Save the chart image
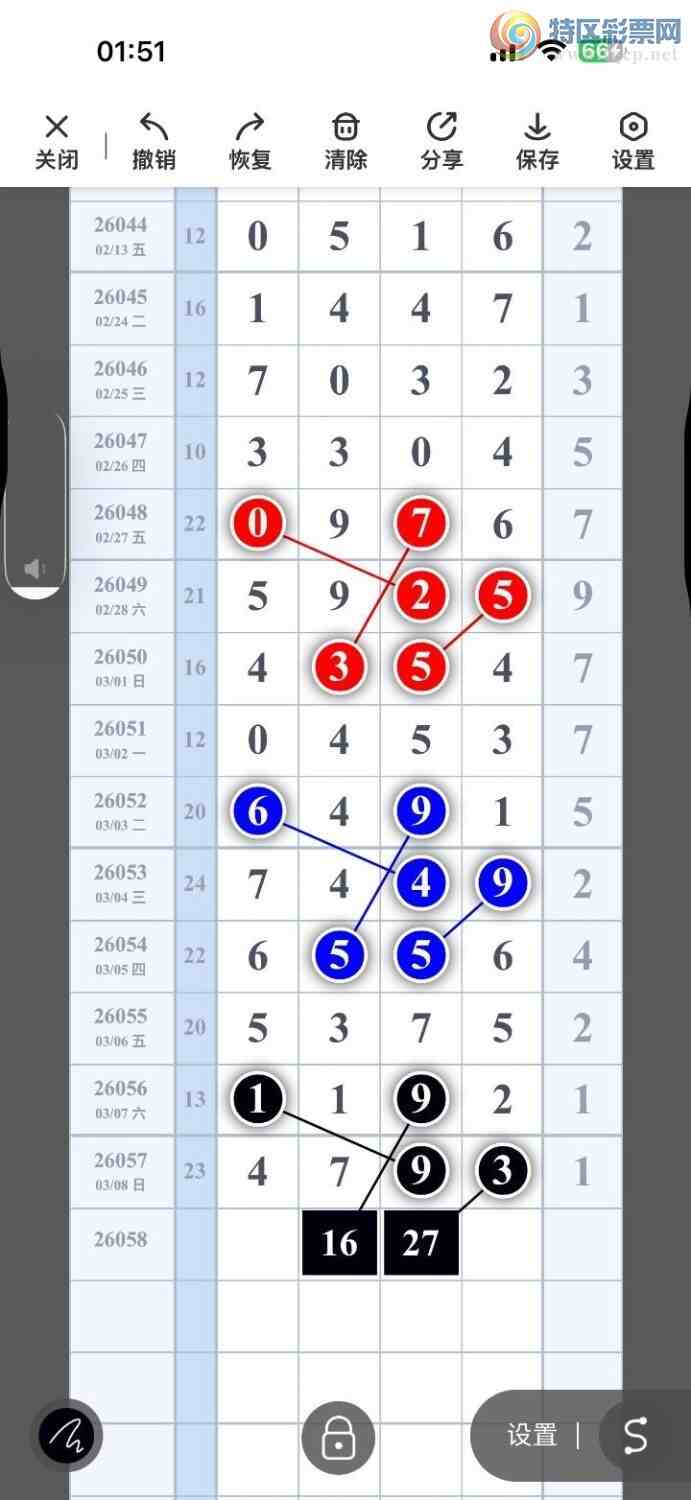The image size is (691, 1500). pyautogui.click(x=537, y=142)
